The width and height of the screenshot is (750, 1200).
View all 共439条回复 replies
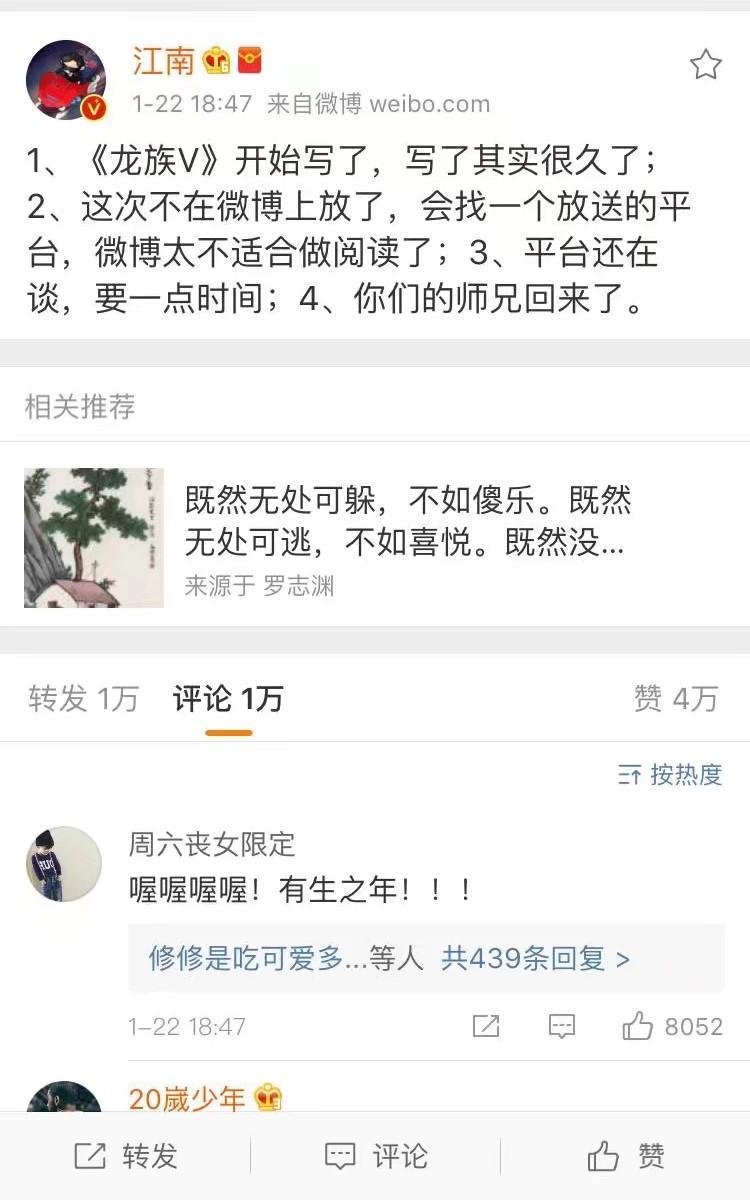click(536, 959)
